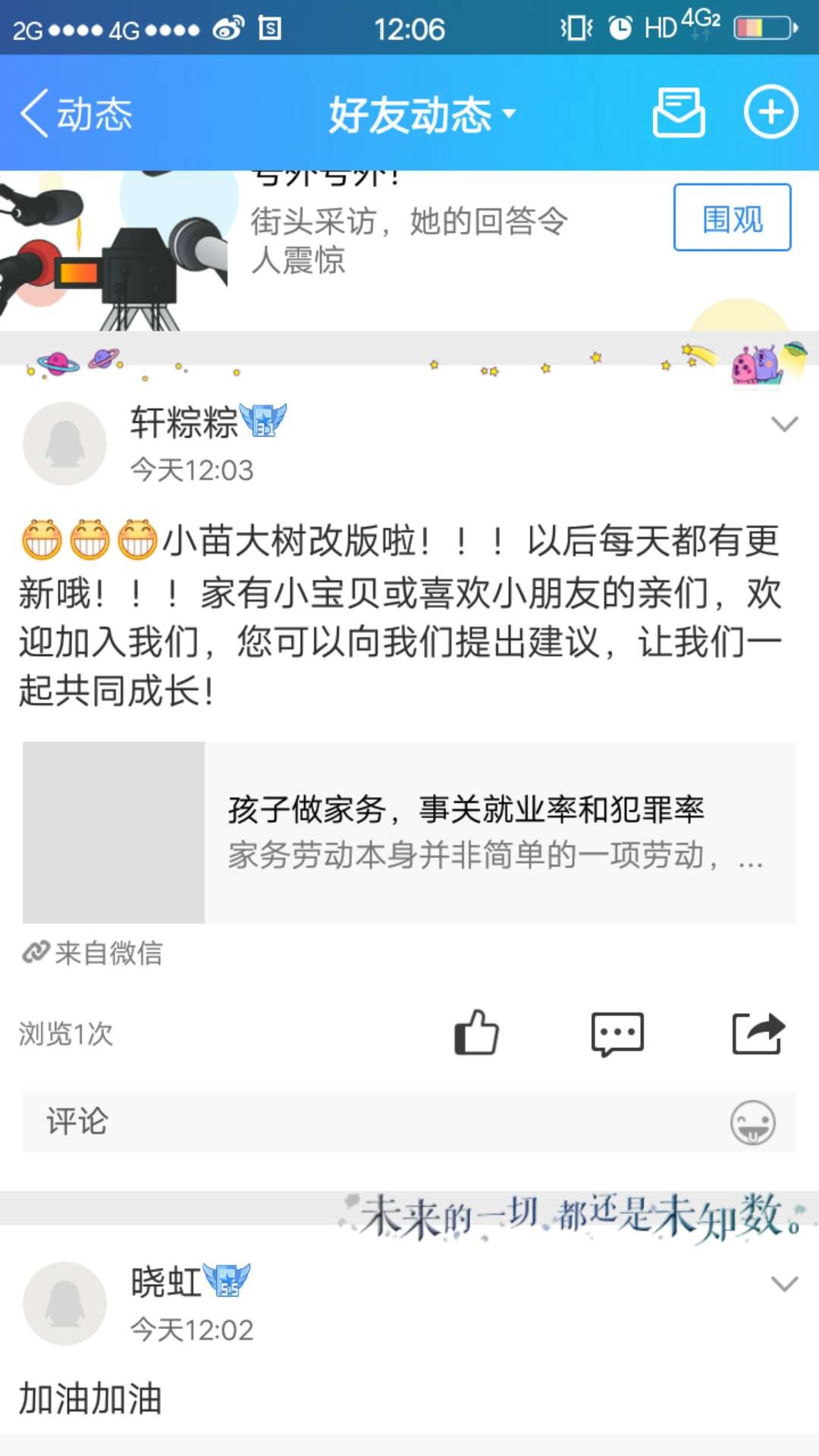Comment on 轩粽粽's post via bubble icon
Screen dimensions: 819x1456
tap(617, 1034)
